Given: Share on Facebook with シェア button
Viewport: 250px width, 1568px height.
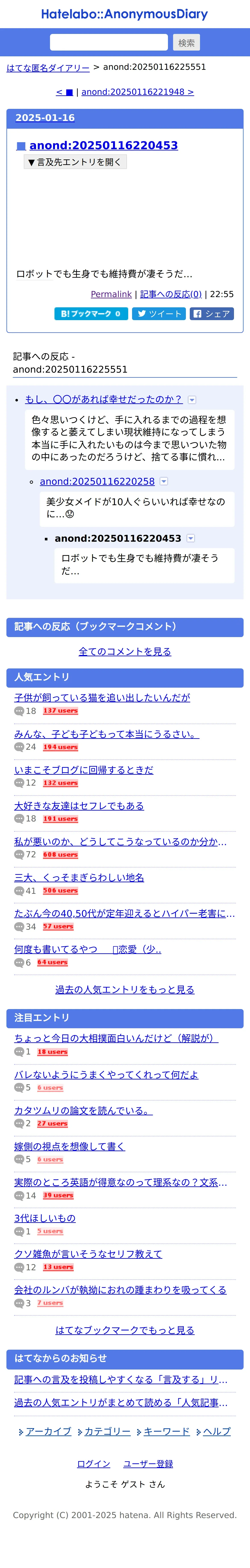Looking at the screenshot, I should point(212,314).
